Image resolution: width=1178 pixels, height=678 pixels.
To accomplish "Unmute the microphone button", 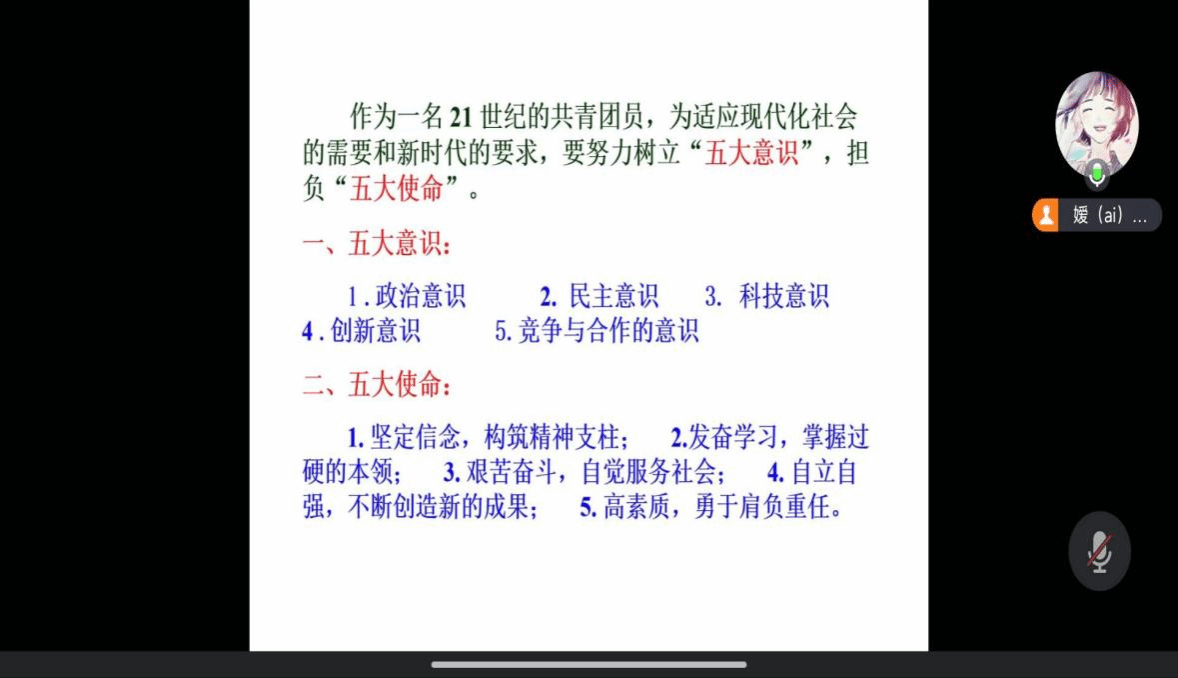I will pos(1099,551).
